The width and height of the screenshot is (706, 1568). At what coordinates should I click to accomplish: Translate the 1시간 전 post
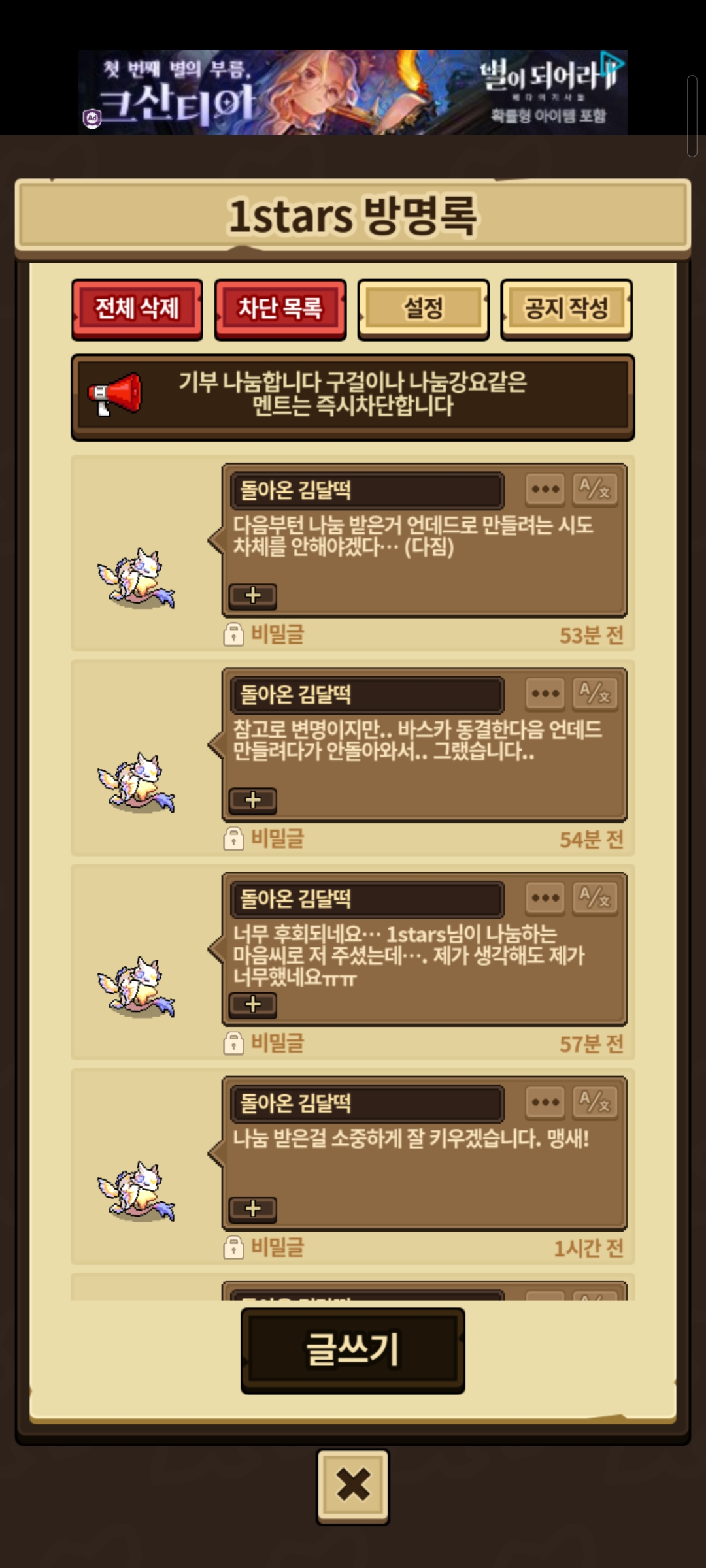point(595,1103)
